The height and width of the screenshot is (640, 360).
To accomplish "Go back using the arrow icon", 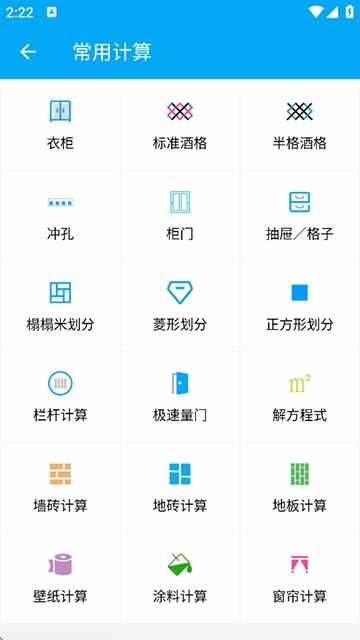I will pos(28,52).
